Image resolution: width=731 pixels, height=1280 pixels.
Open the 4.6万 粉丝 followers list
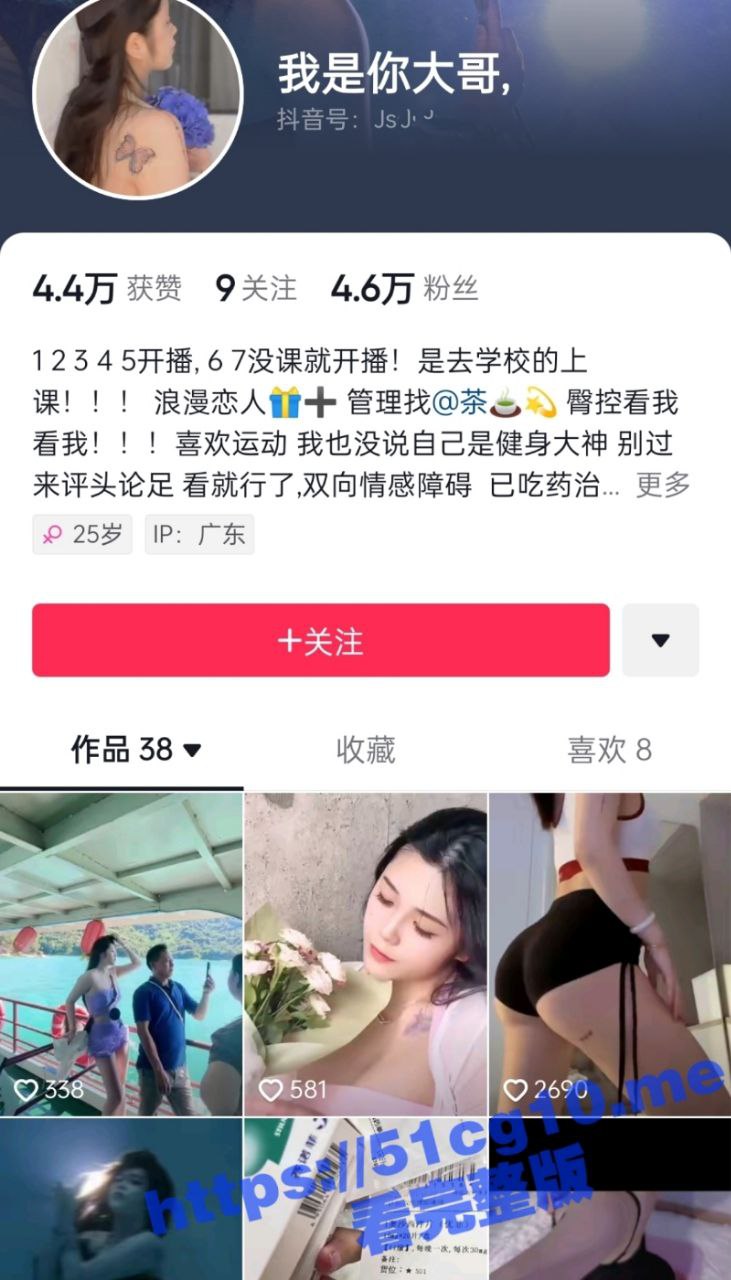point(404,290)
